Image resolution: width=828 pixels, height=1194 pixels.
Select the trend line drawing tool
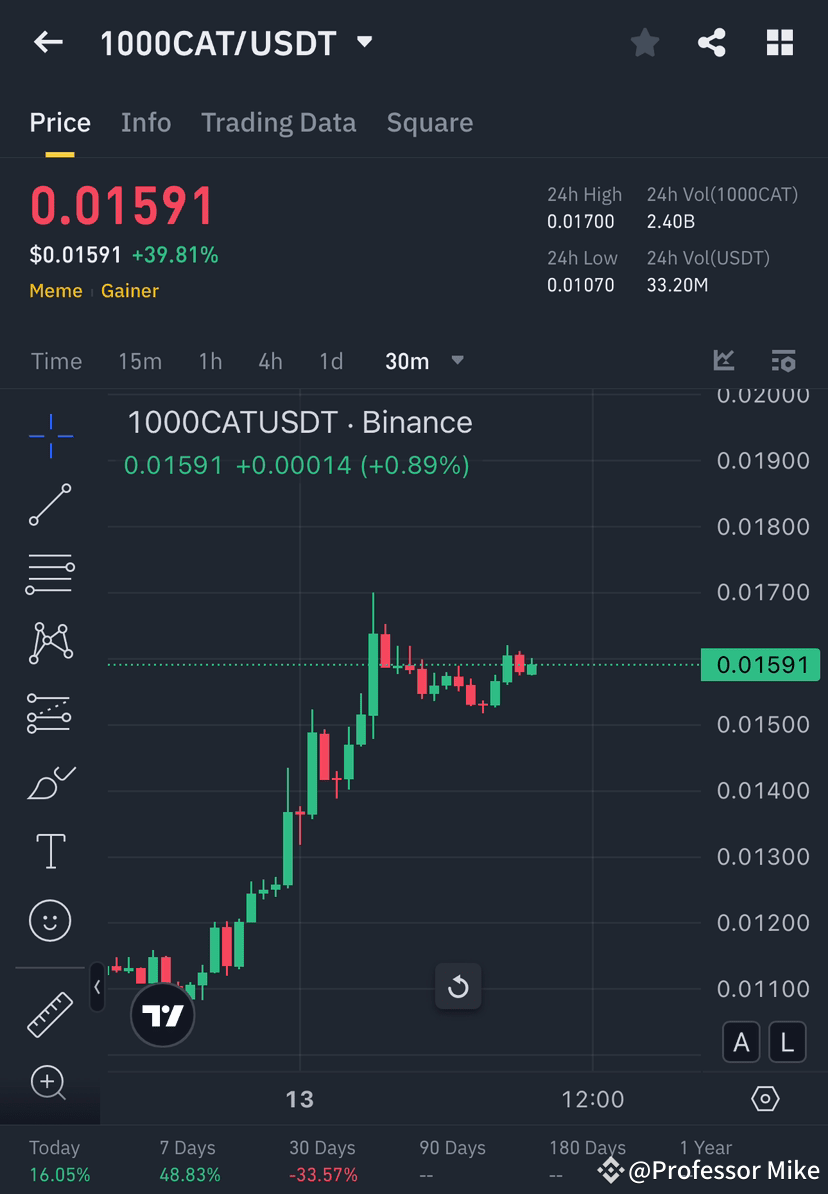tap(50, 505)
